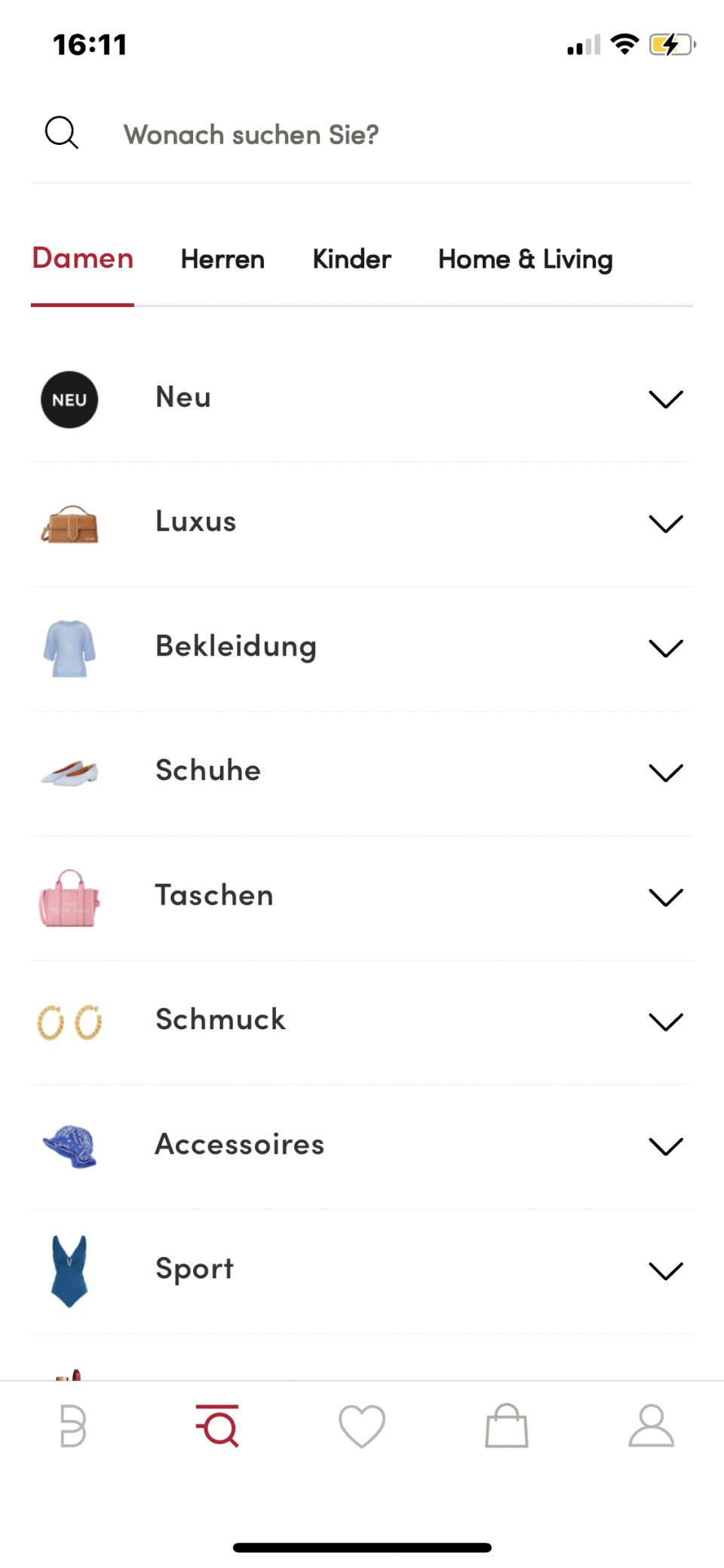Viewport: 724px width, 1568px height.
Task: Tap the search field "Wonach suchen Sie?"
Action: 362,134
